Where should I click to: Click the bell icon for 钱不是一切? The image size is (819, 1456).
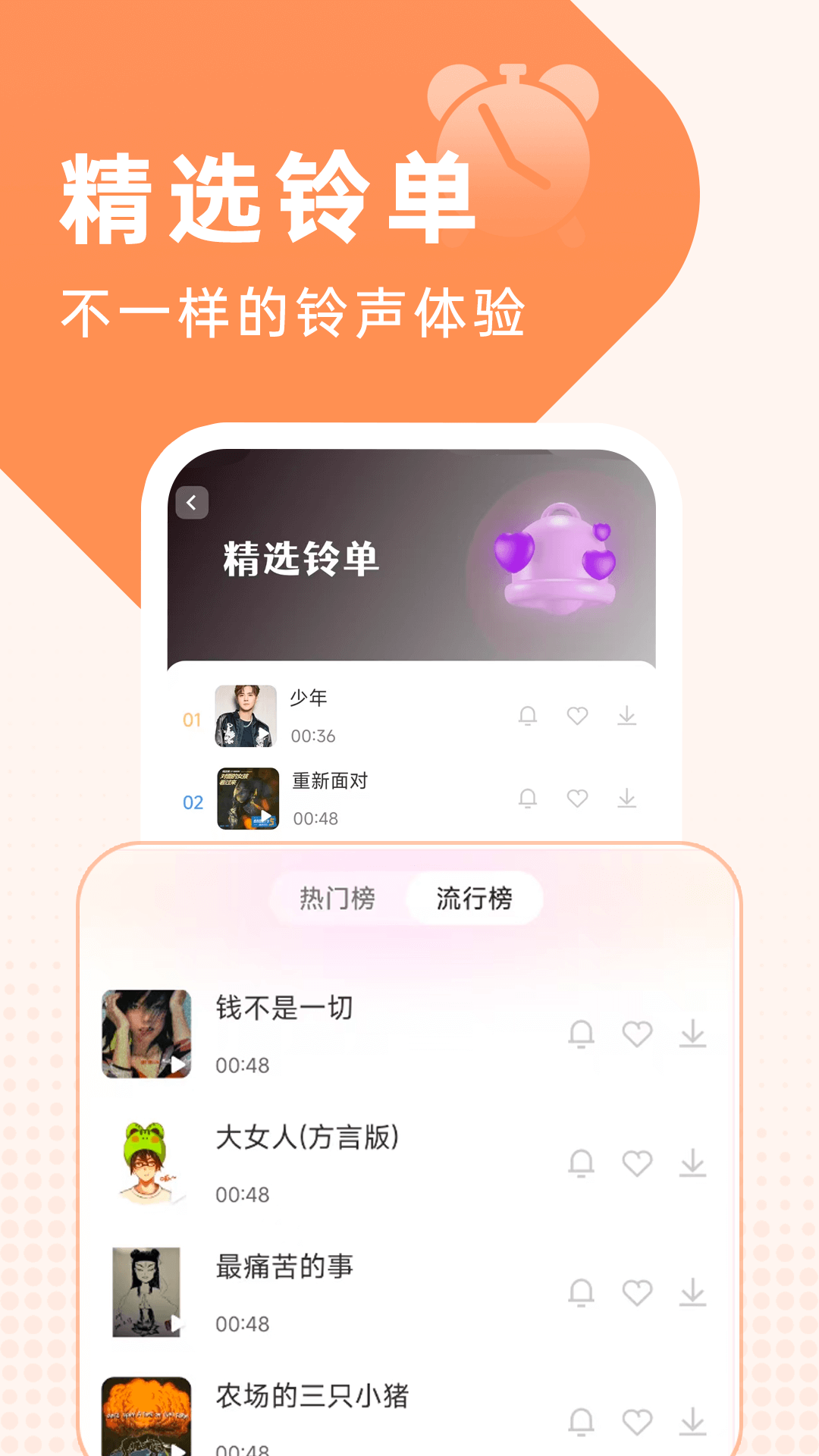click(x=581, y=1031)
